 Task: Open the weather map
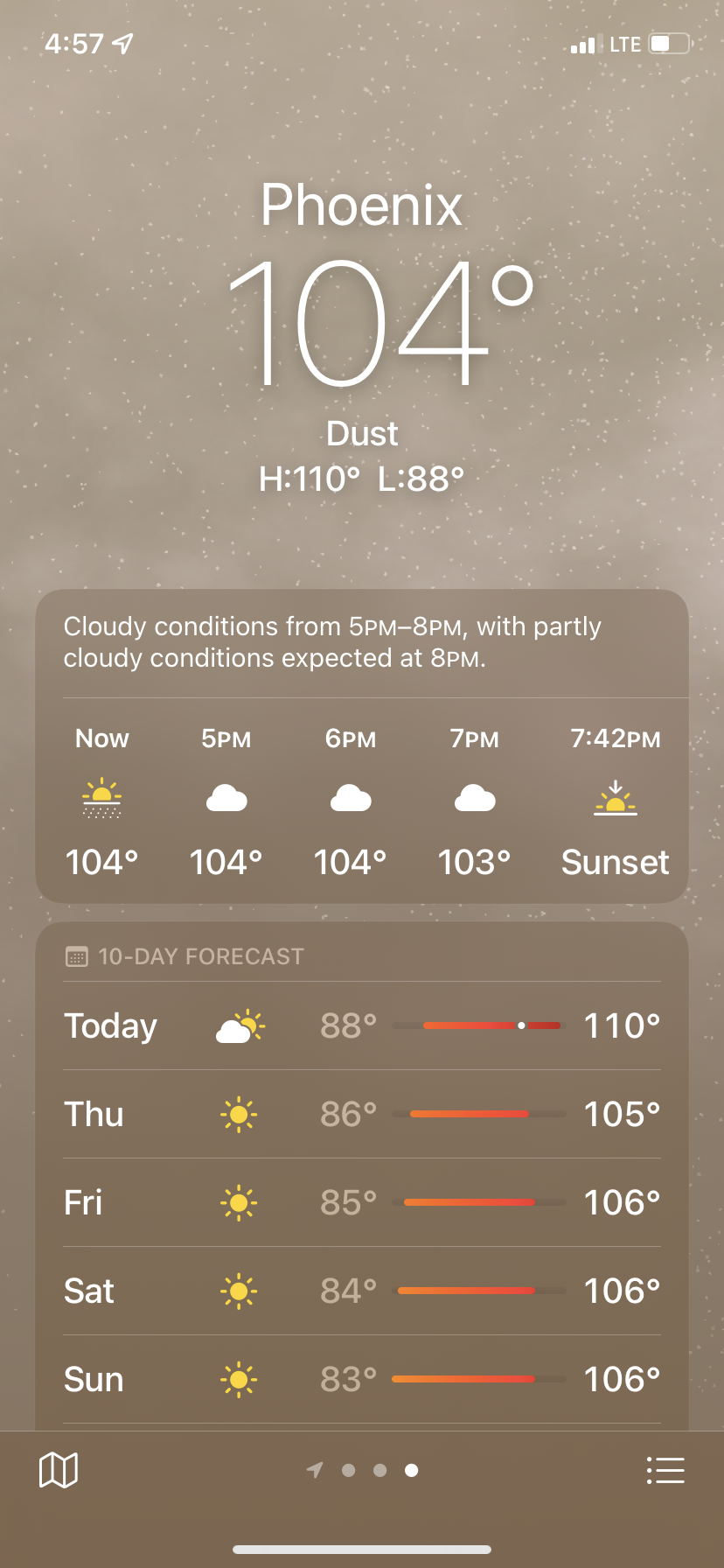click(59, 1470)
